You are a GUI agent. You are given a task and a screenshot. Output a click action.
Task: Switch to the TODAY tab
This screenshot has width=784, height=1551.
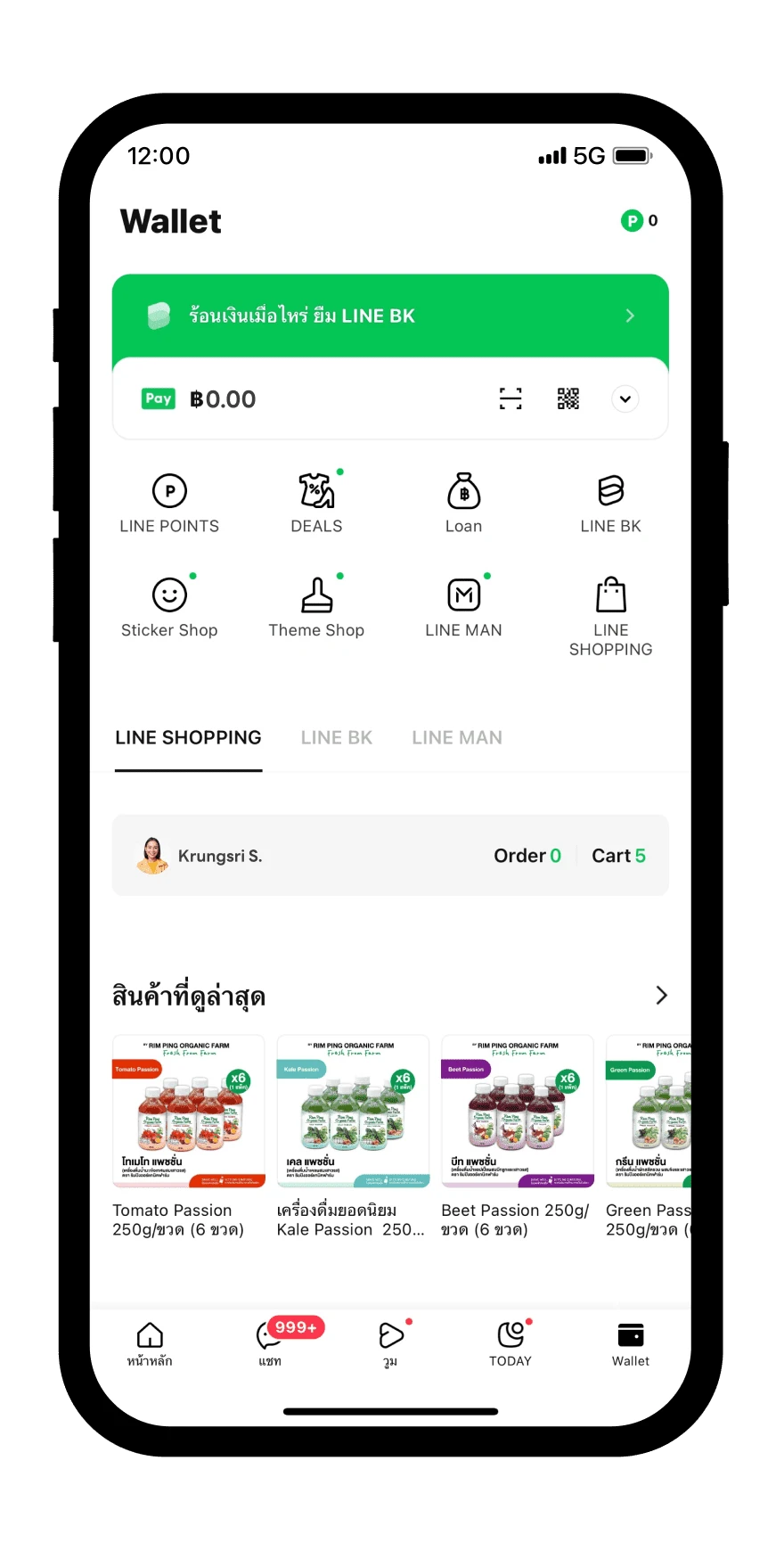tap(510, 1342)
